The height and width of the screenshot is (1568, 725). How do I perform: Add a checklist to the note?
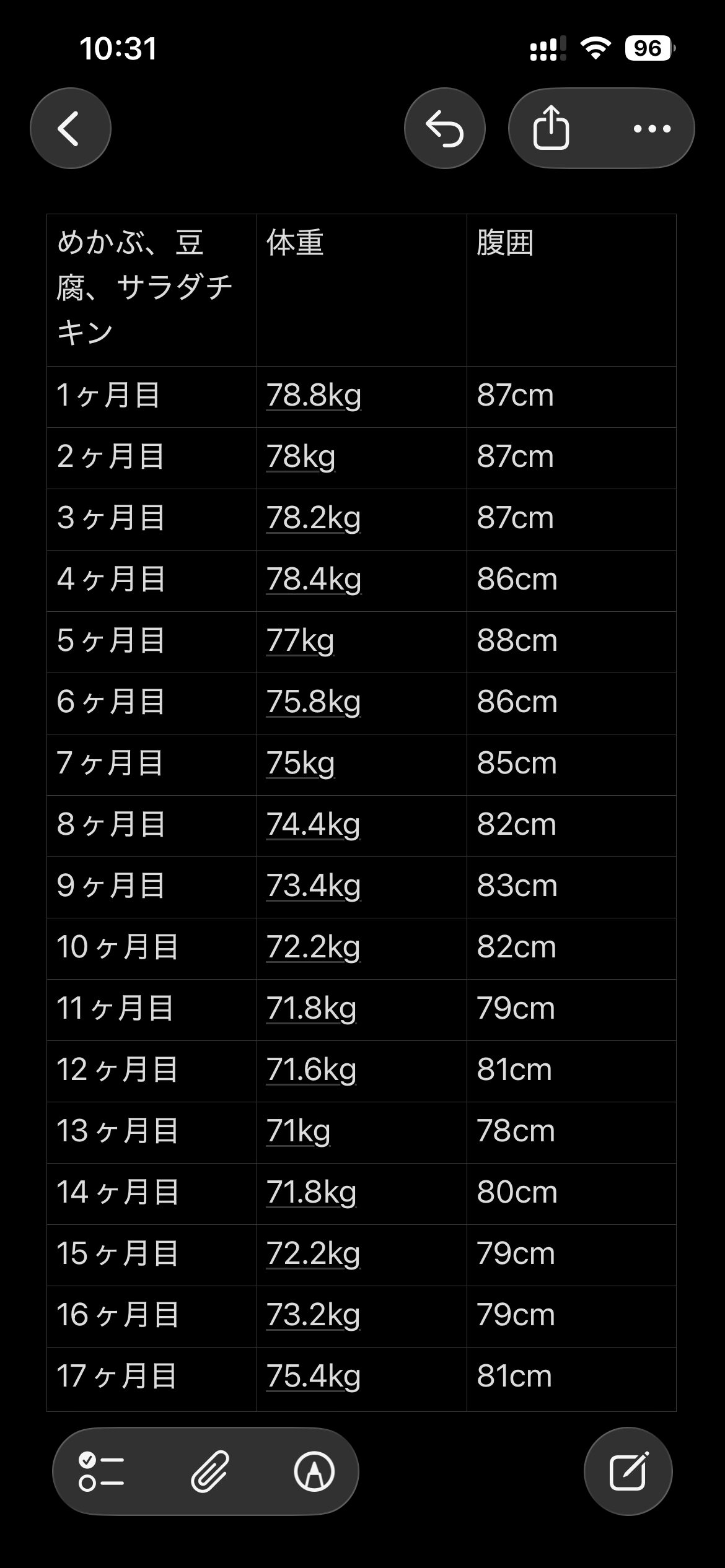[102, 1471]
